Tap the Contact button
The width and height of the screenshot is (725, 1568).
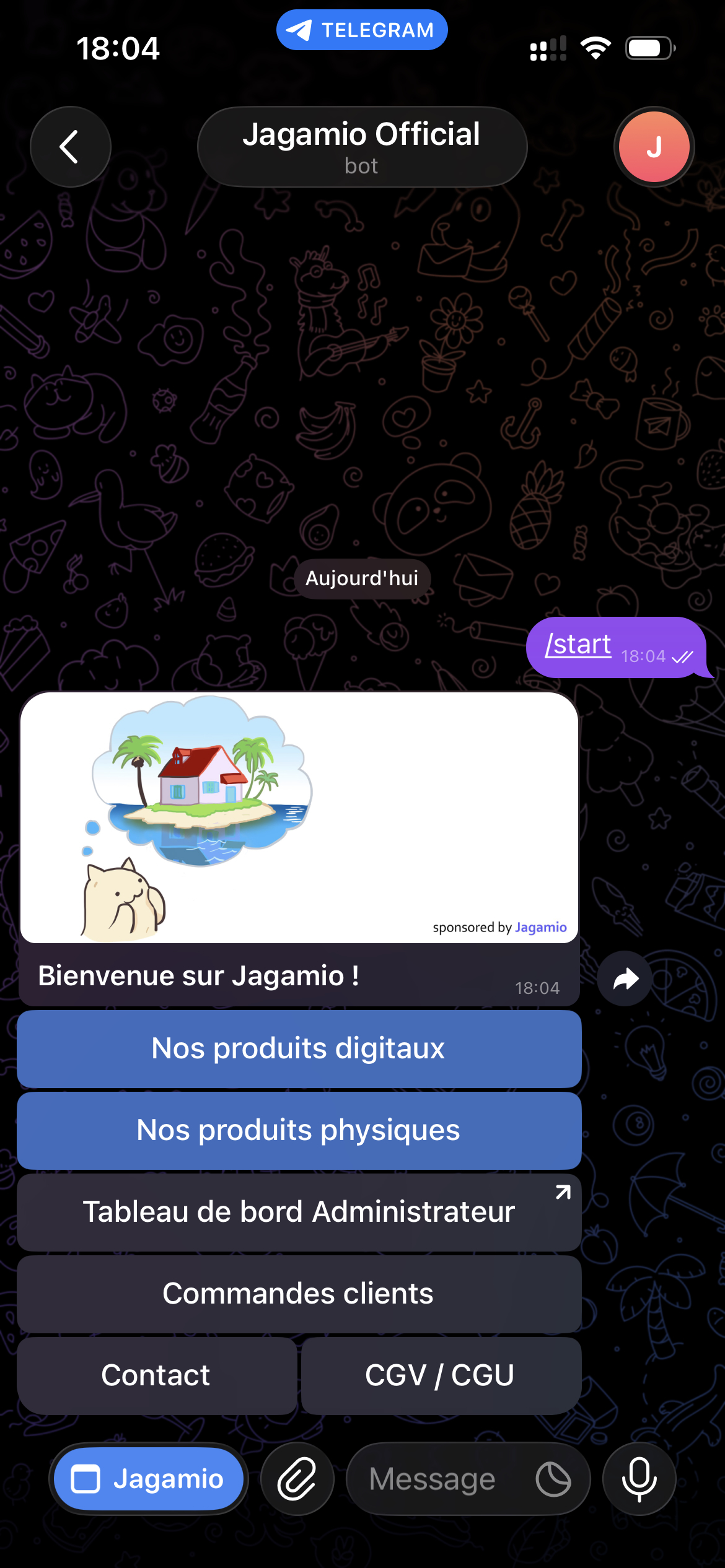tap(156, 1376)
